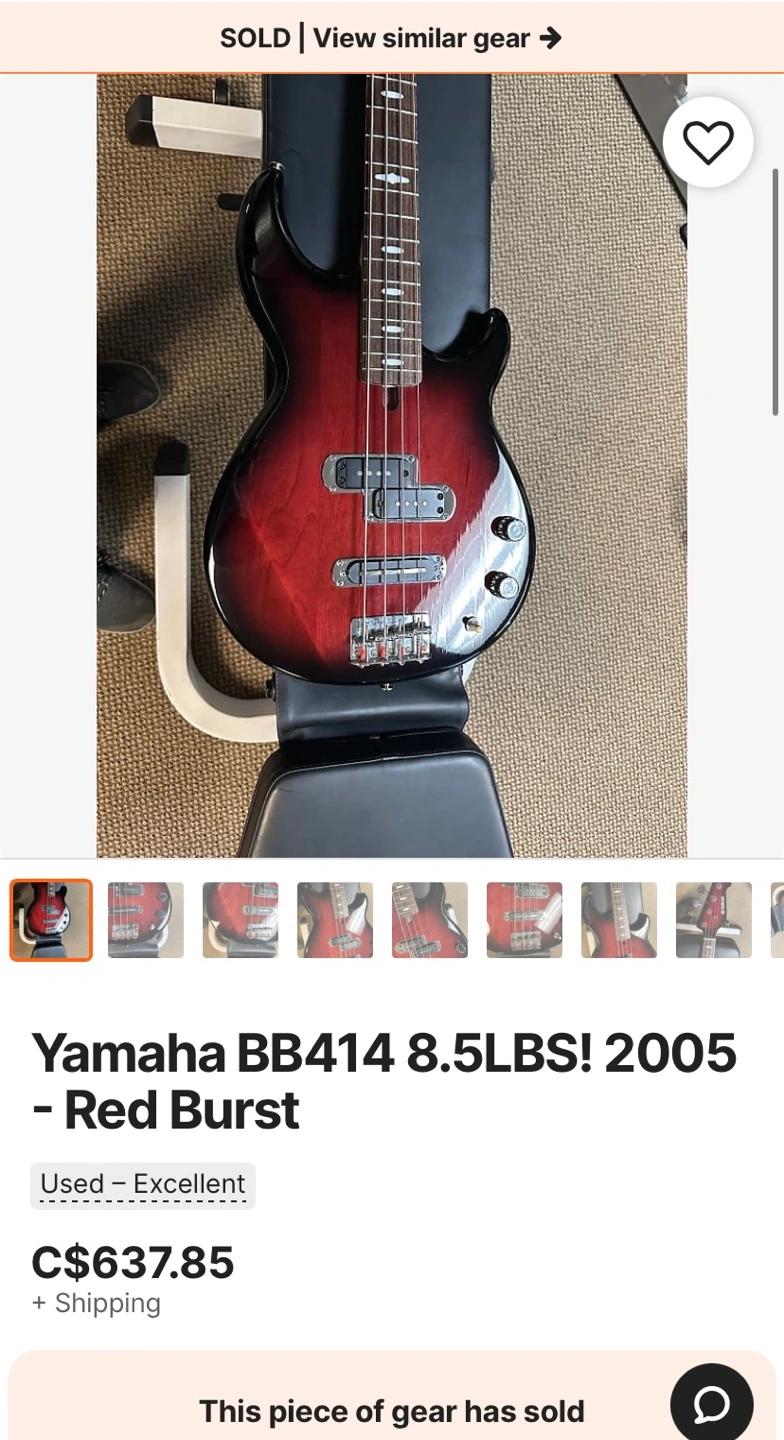Screen dimensions: 784x1440
Task: Select the eighth photo thumbnail
Action: (714, 920)
